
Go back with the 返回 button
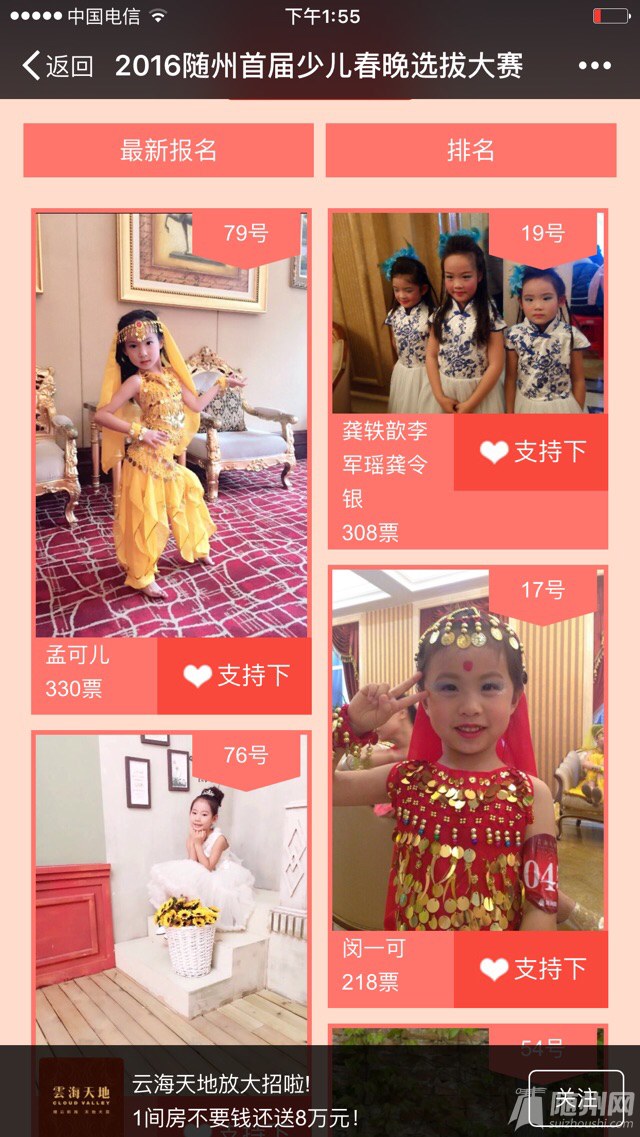[57, 66]
